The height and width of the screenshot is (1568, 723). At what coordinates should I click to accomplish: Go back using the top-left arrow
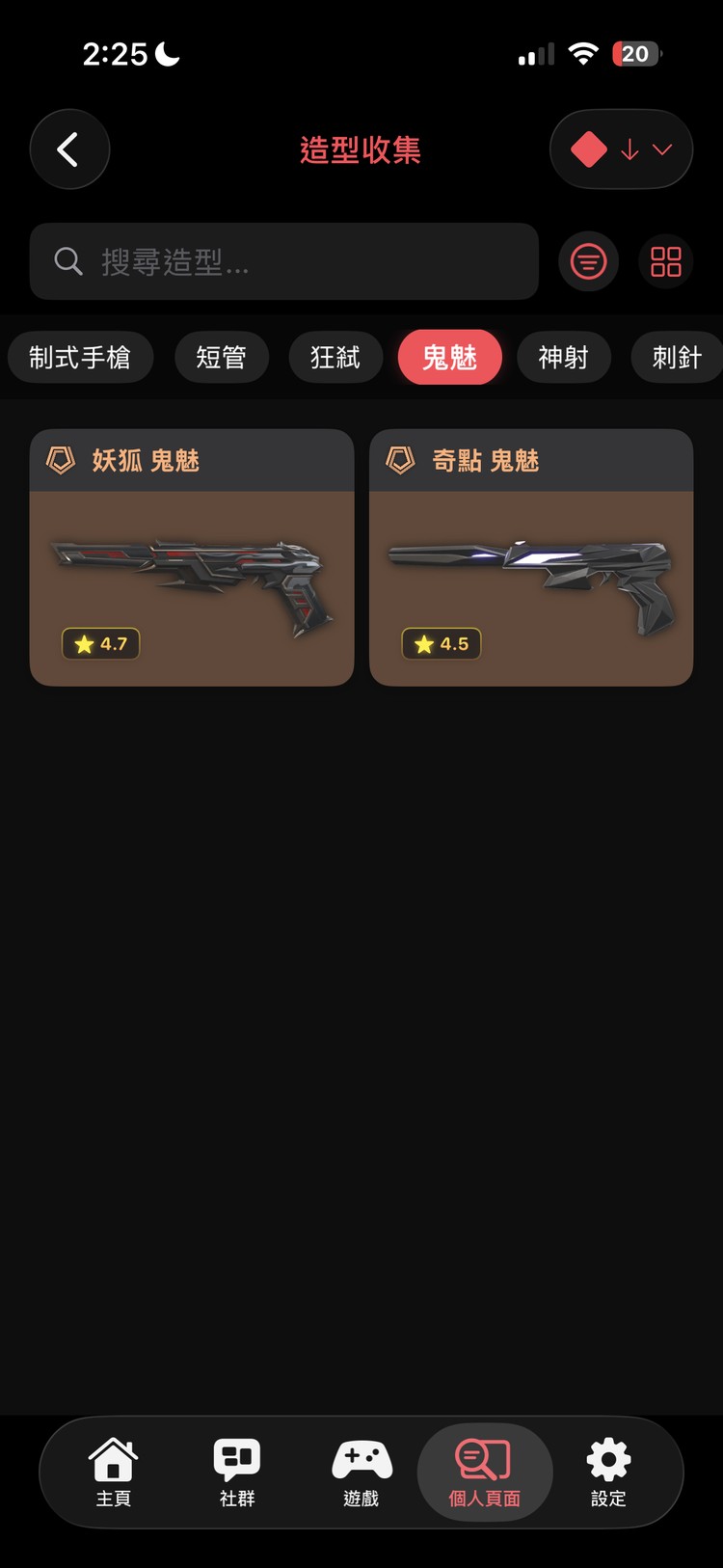(69, 149)
